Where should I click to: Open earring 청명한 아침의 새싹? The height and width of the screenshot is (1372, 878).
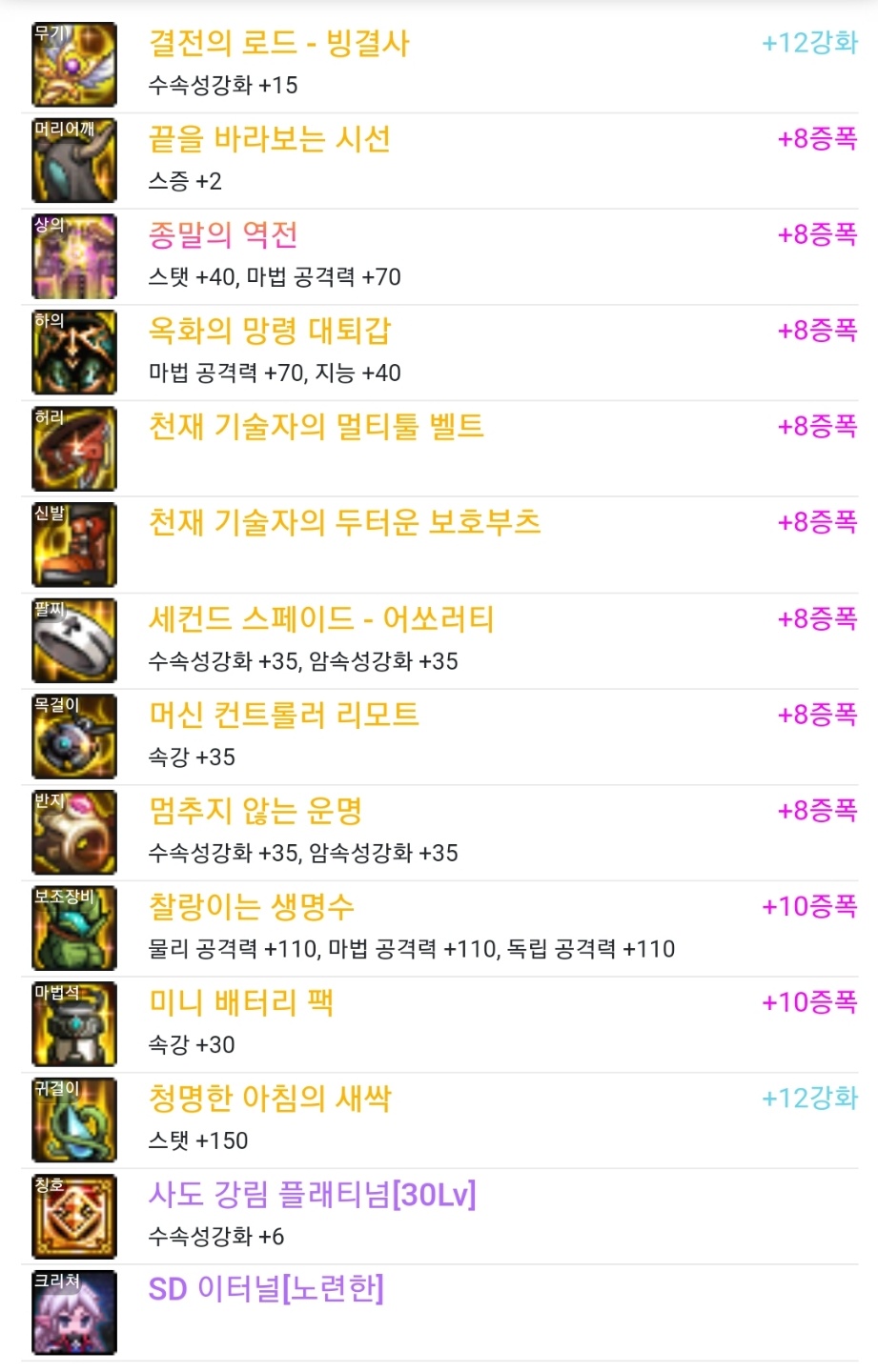click(x=269, y=1099)
